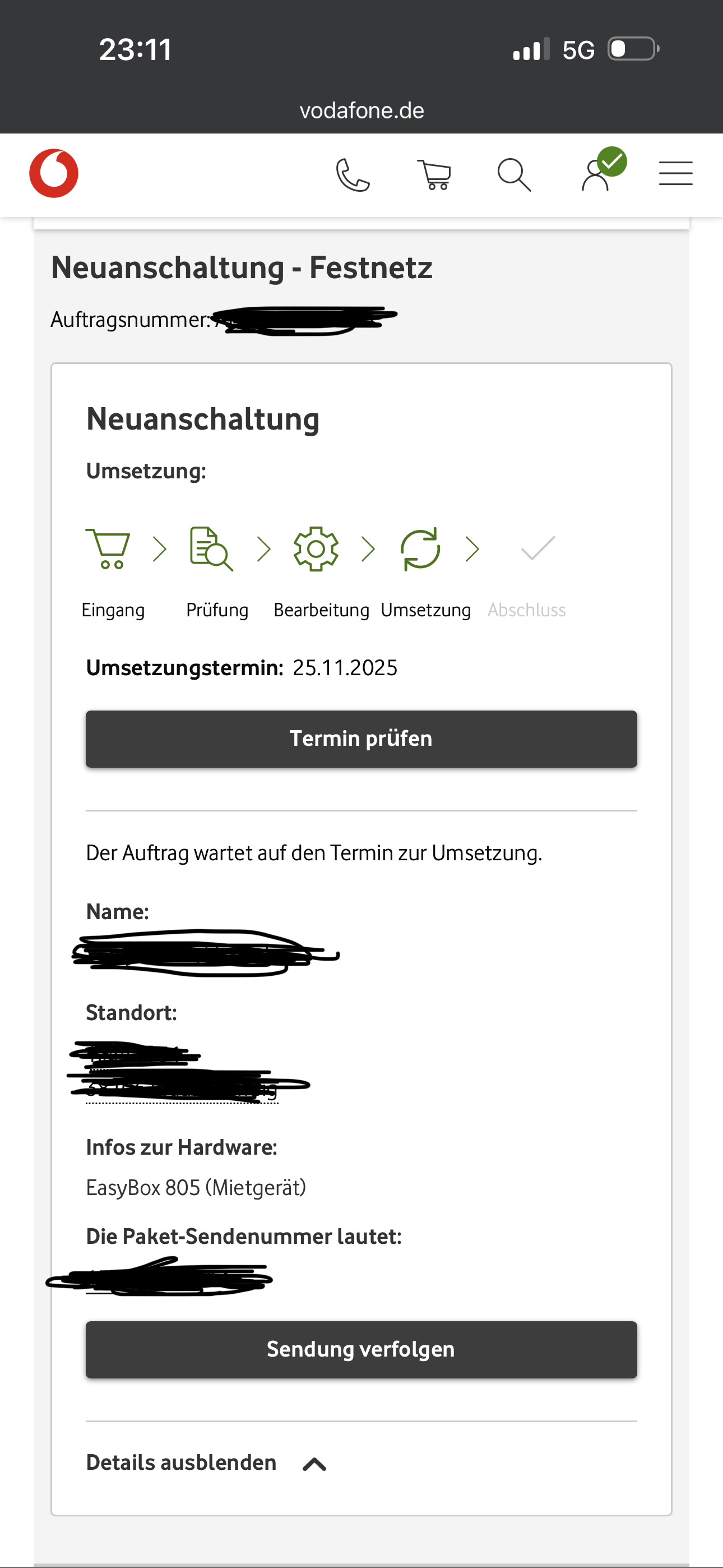Image resolution: width=723 pixels, height=1568 pixels.
Task: Open the Vodafone home logo
Action: (54, 173)
